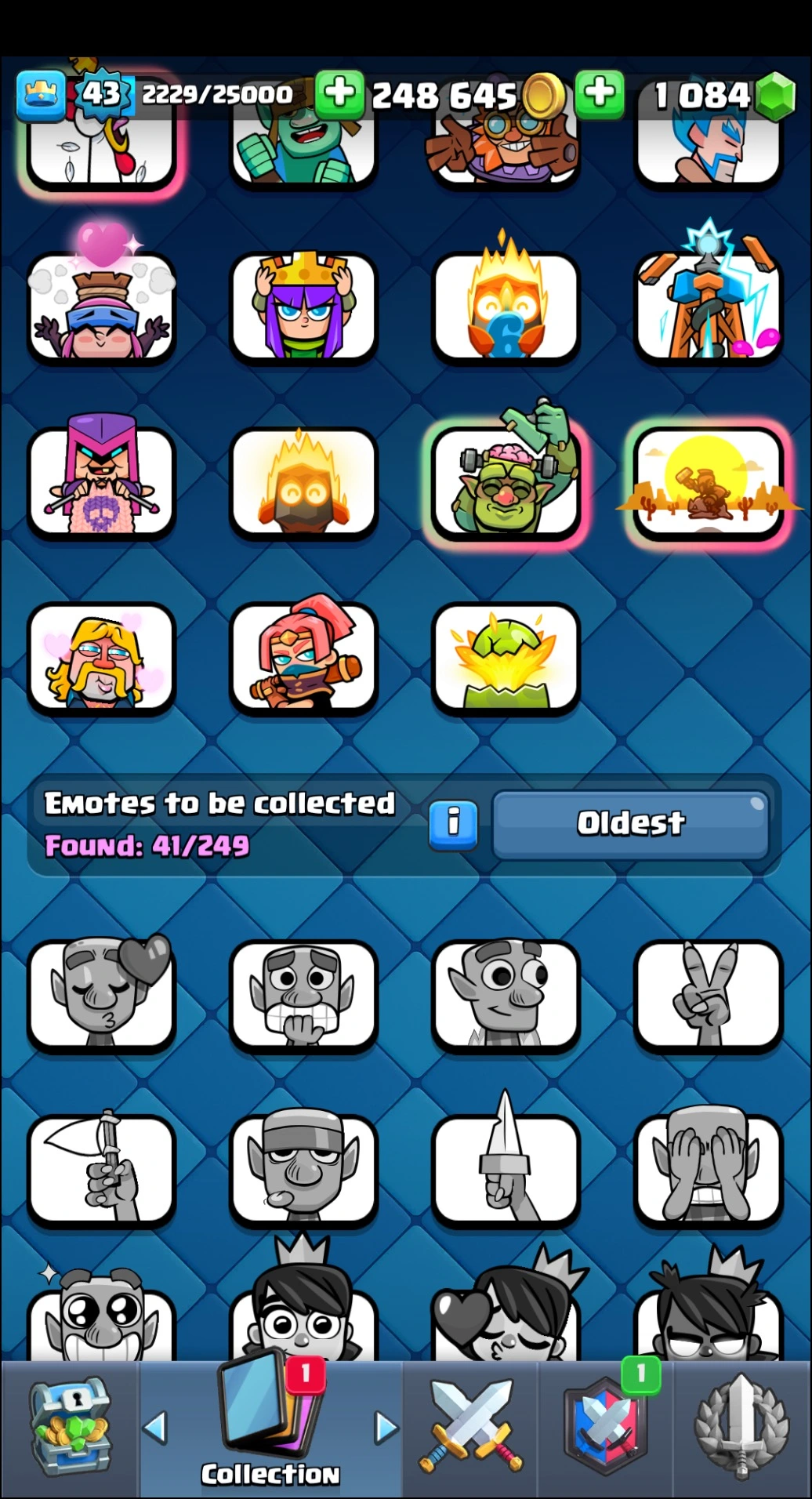Open the Shop chest tab
Viewport: 812px width, 1499px height.
coord(71,1428)
